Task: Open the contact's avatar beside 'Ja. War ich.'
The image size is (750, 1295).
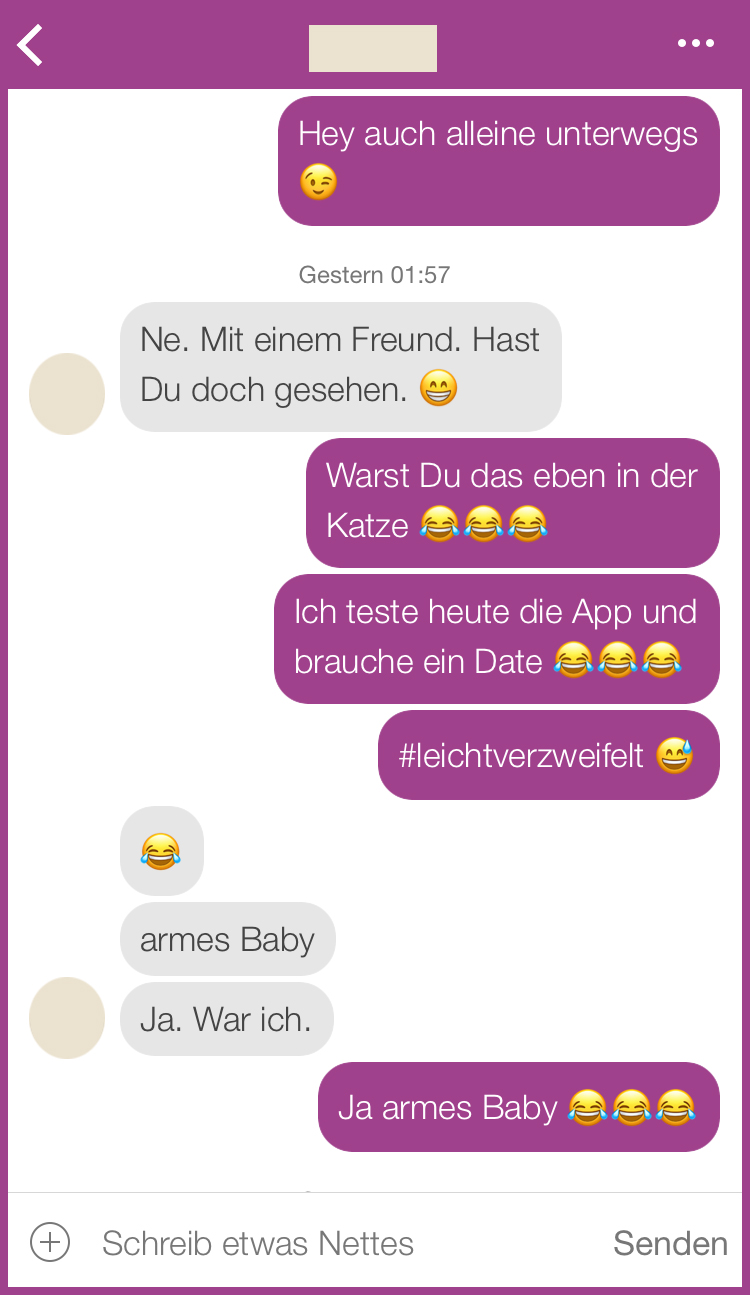Action: (67, 1018)
